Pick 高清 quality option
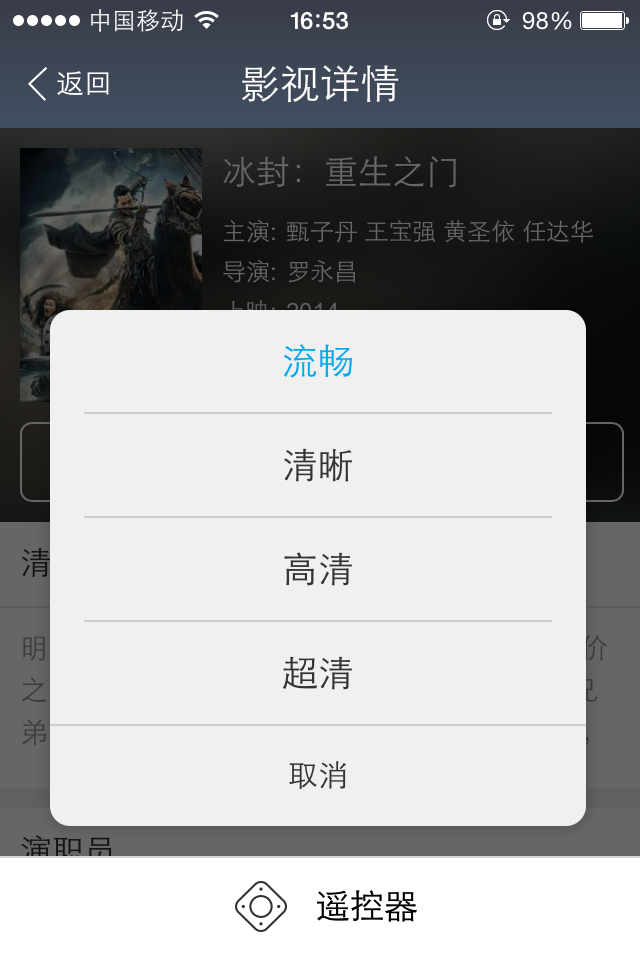The width and height of the screenshot is (640, 960). [x=318, y=570]
